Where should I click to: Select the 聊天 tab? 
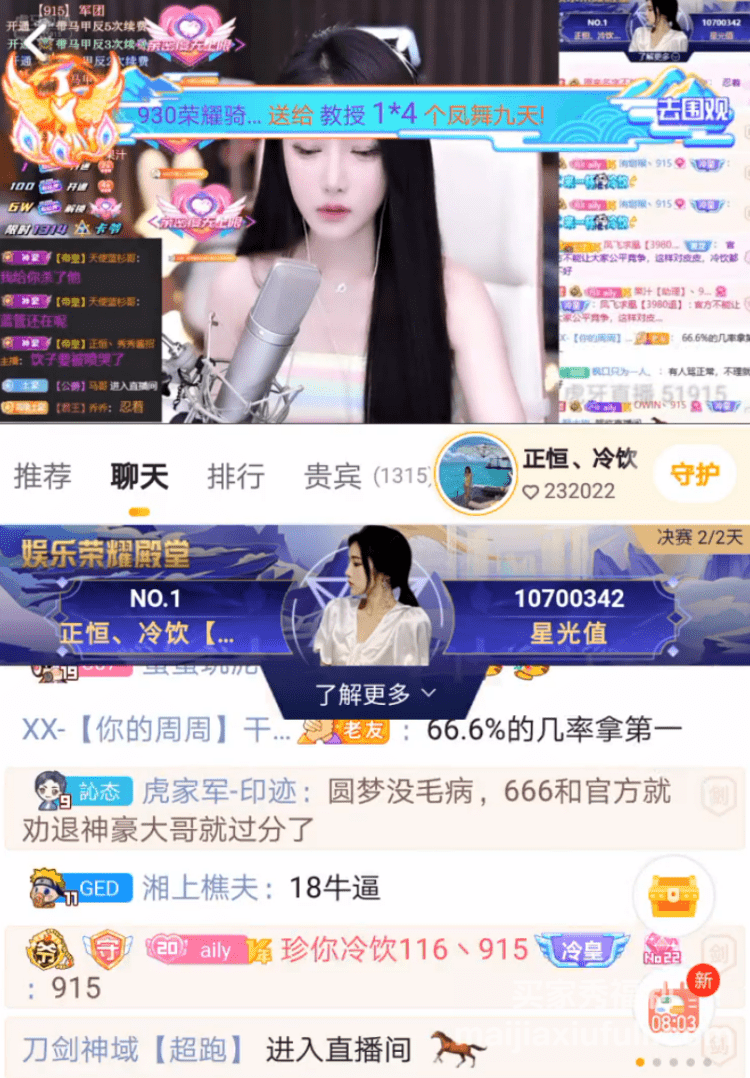[139, 476]
